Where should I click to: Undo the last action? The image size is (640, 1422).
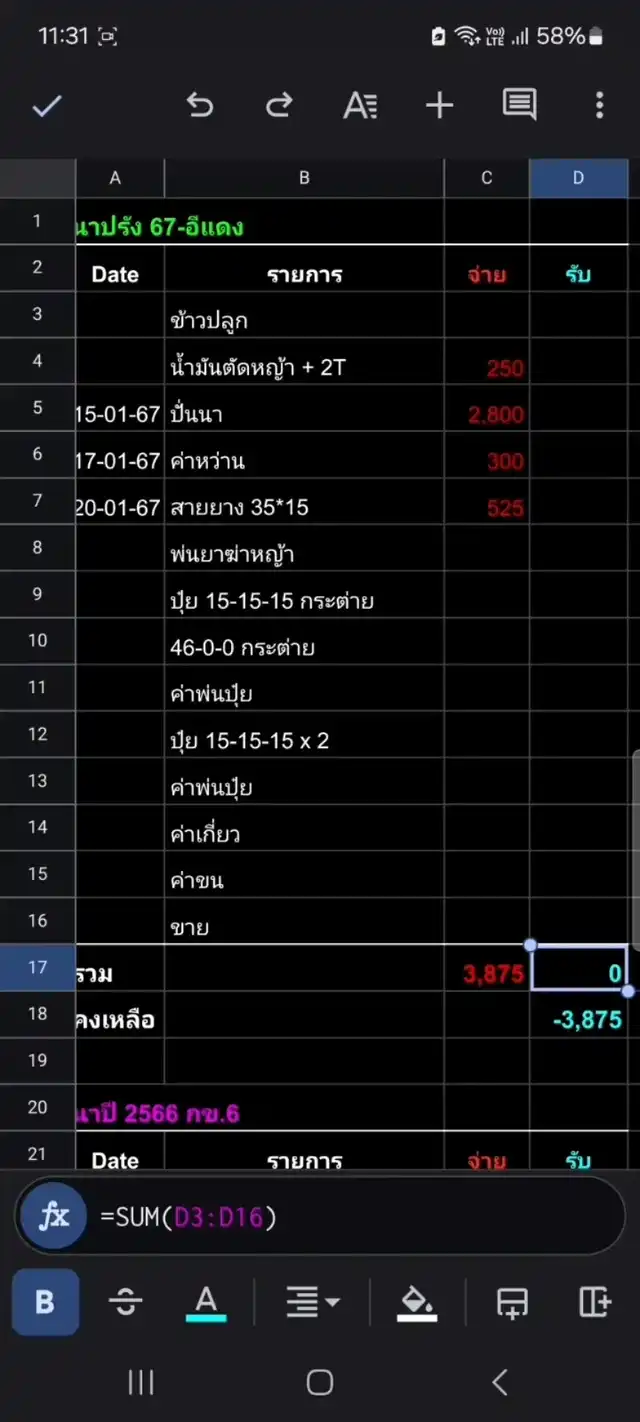click(200, 105)
